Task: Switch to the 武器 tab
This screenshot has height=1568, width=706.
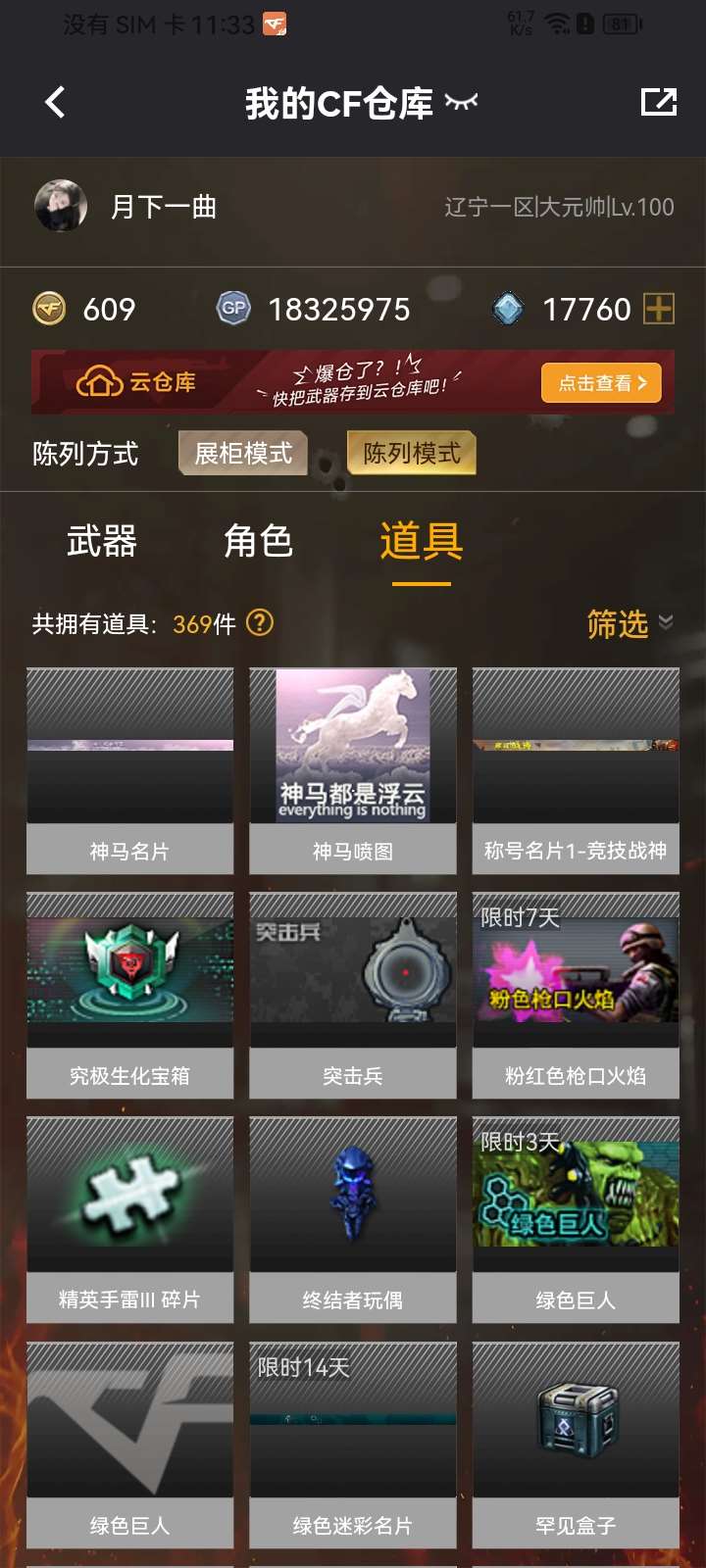Action: click(x=101, y=541)
